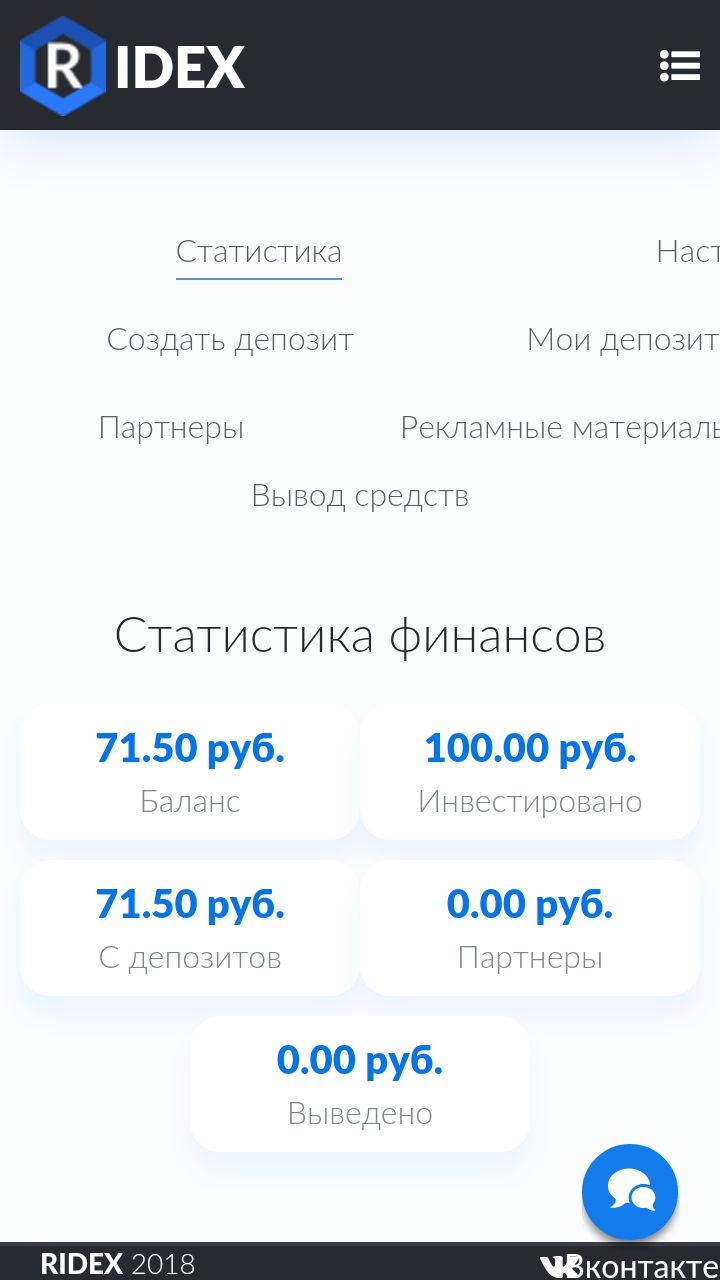Tap the RIDEX logo to go home
Image resolution: width=720 pixels, height=1280 pixels.
(x=132, y=66)
